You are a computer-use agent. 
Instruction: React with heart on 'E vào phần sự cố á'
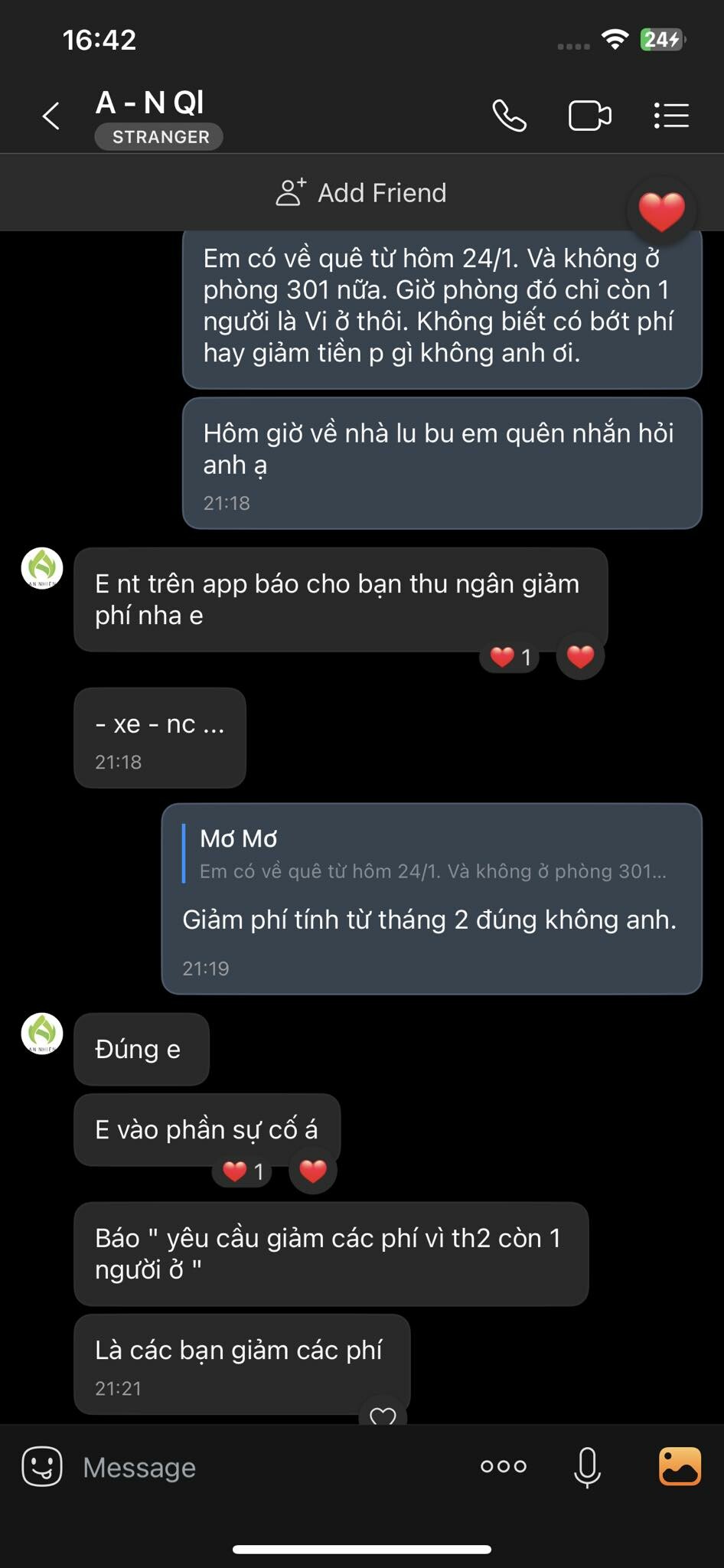coord(313,1171)
